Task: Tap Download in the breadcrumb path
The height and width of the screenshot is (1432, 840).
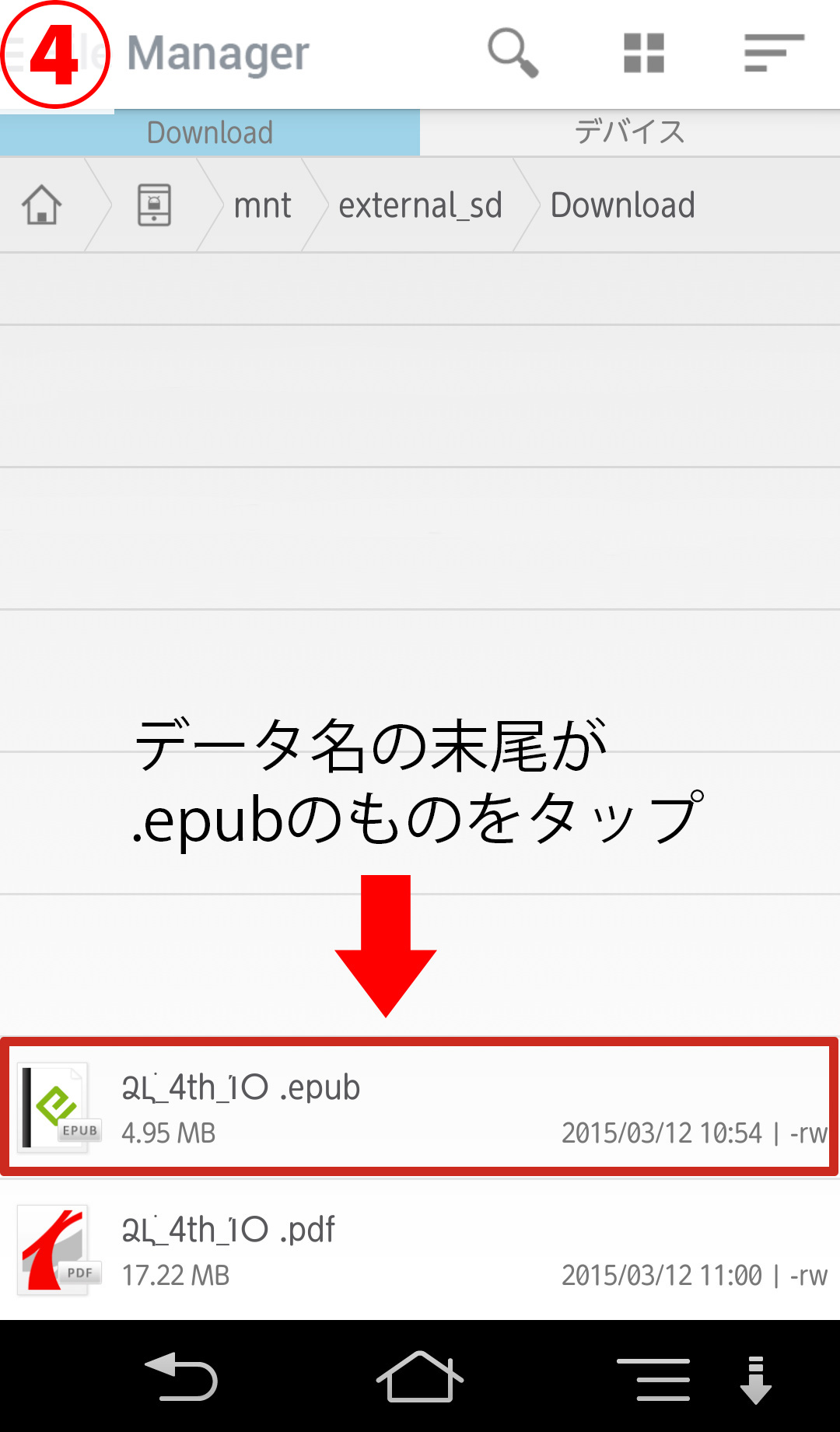Action: pos(622,205)
